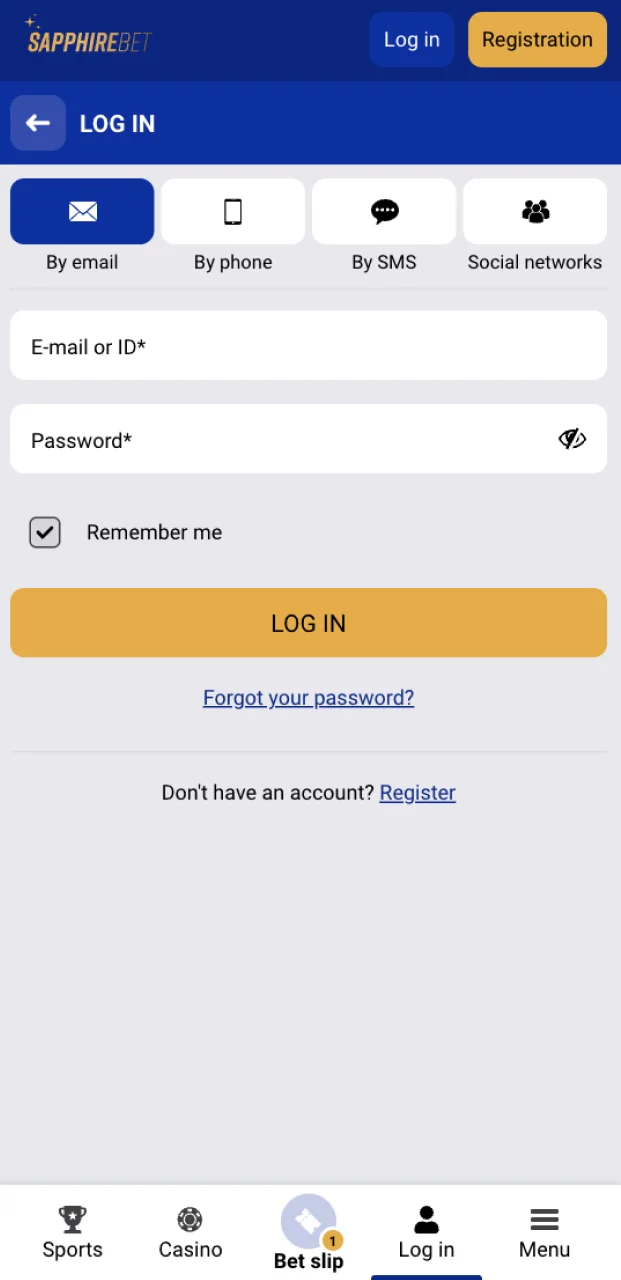Select Log in in bottom navigation
This screenshot has height=1280, width=621.
(x=426, y=1232)
